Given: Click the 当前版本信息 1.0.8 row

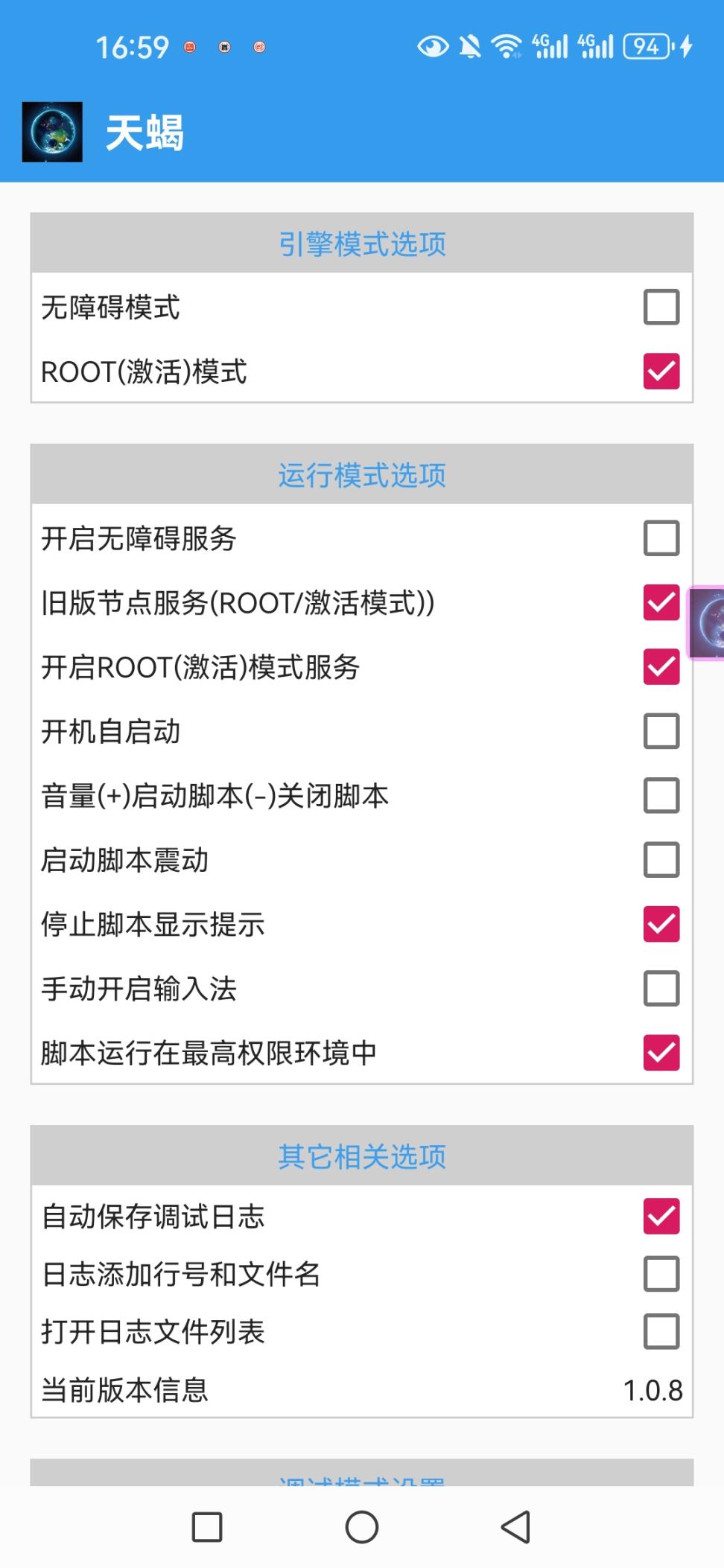Looking at the screenshot, I should 362,1389.
